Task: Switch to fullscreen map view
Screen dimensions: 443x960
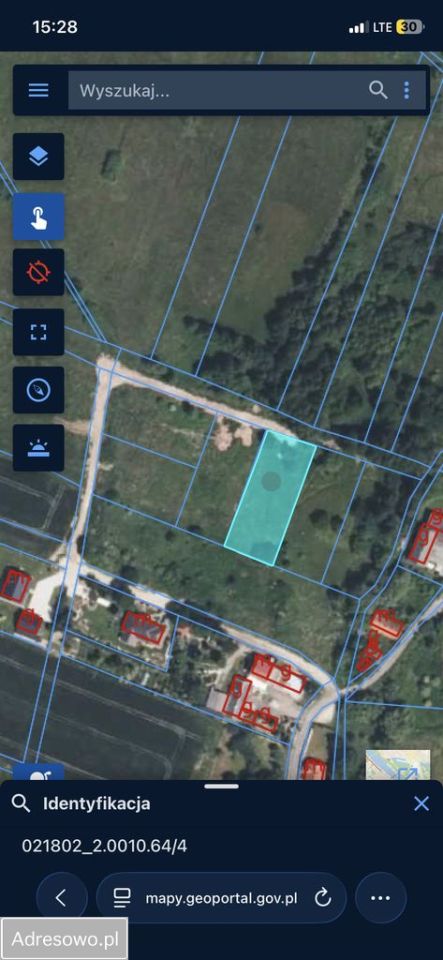Action: (x=39, y=332)
